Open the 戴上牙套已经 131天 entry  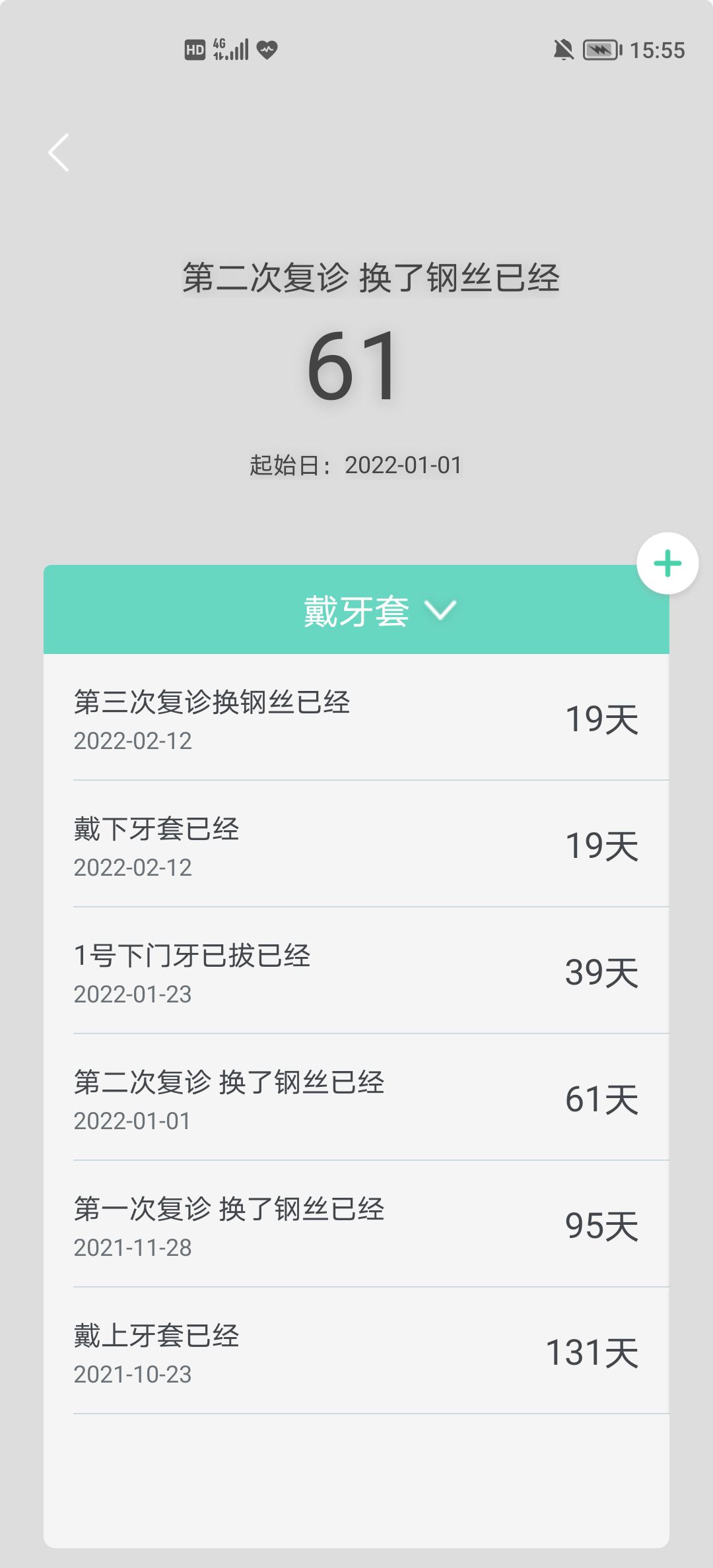tap(356, 1351)
